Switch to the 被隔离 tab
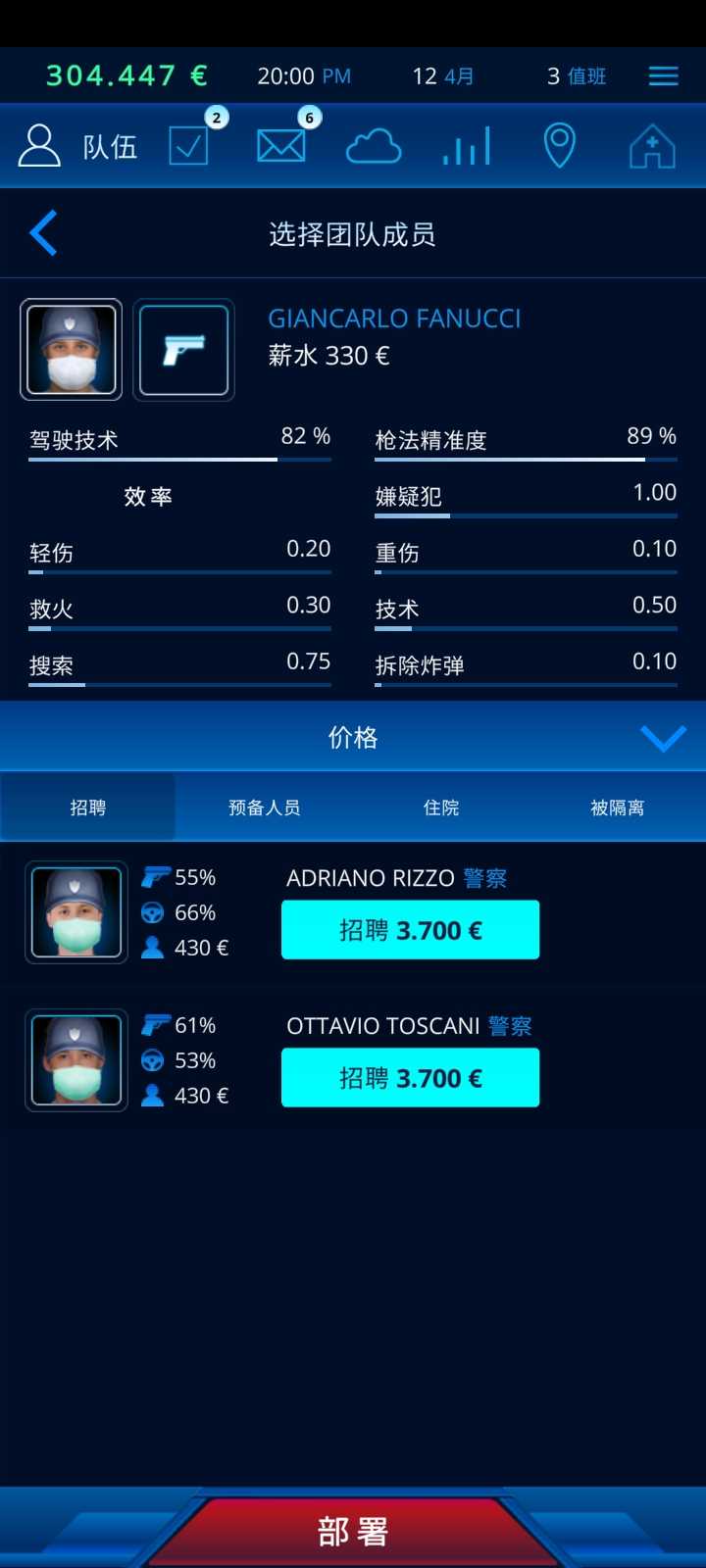The image size is (706, 1568). click(x=618, y=808)
